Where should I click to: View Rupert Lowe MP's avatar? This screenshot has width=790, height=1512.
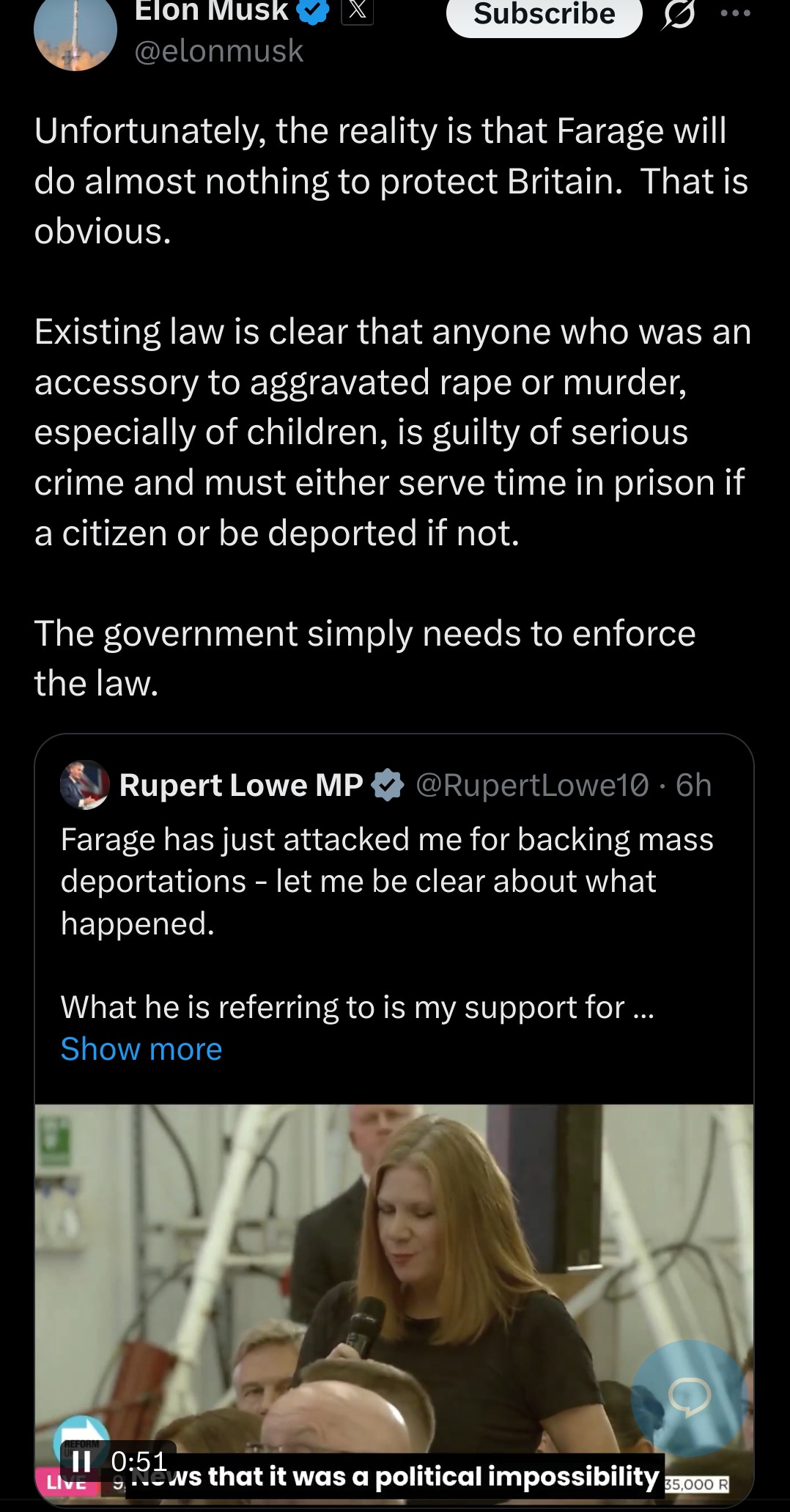pyautogui.click(x=85, y=785)
